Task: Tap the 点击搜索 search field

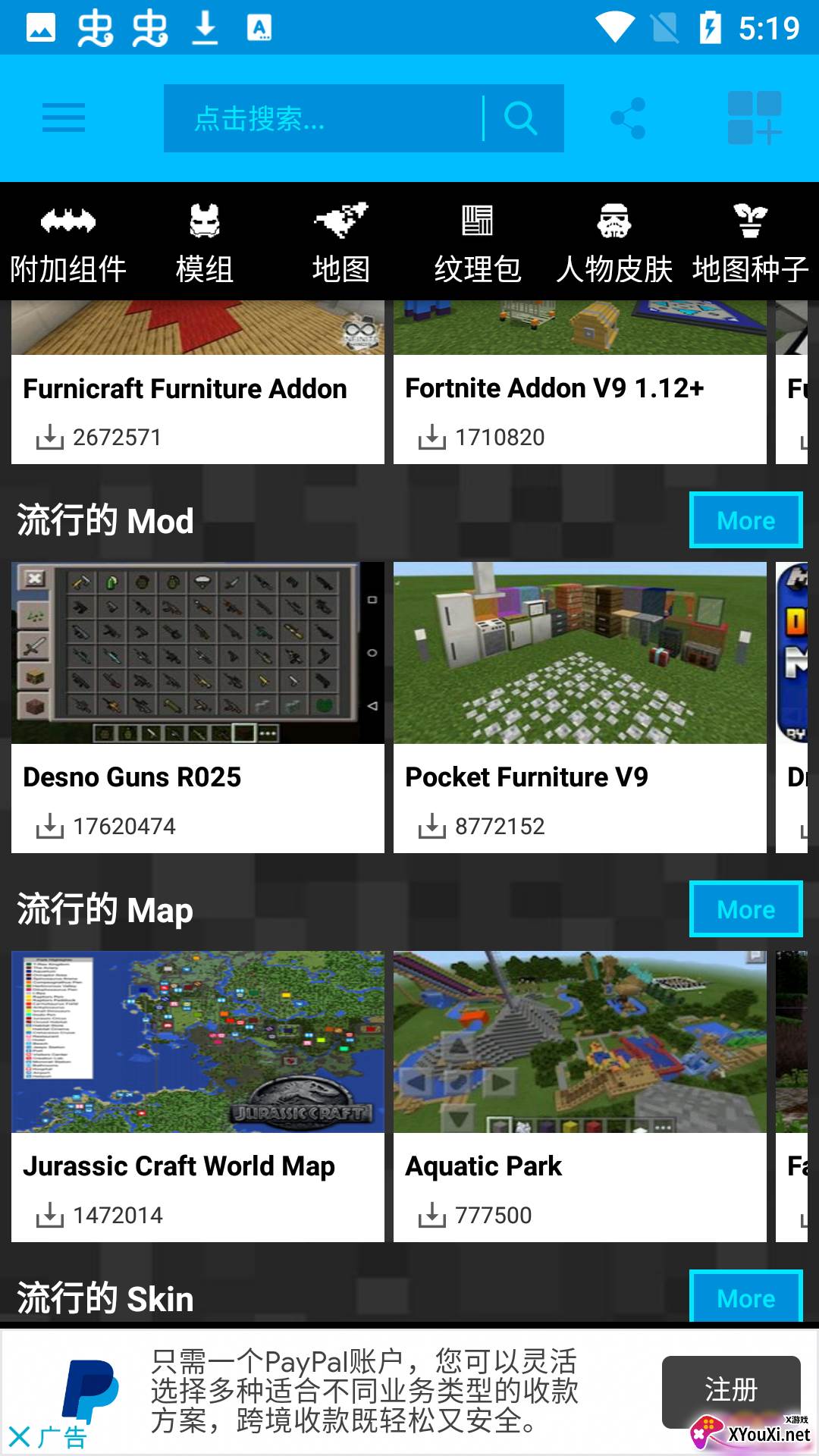Action: pyautogui.click(x=322, y=118)
